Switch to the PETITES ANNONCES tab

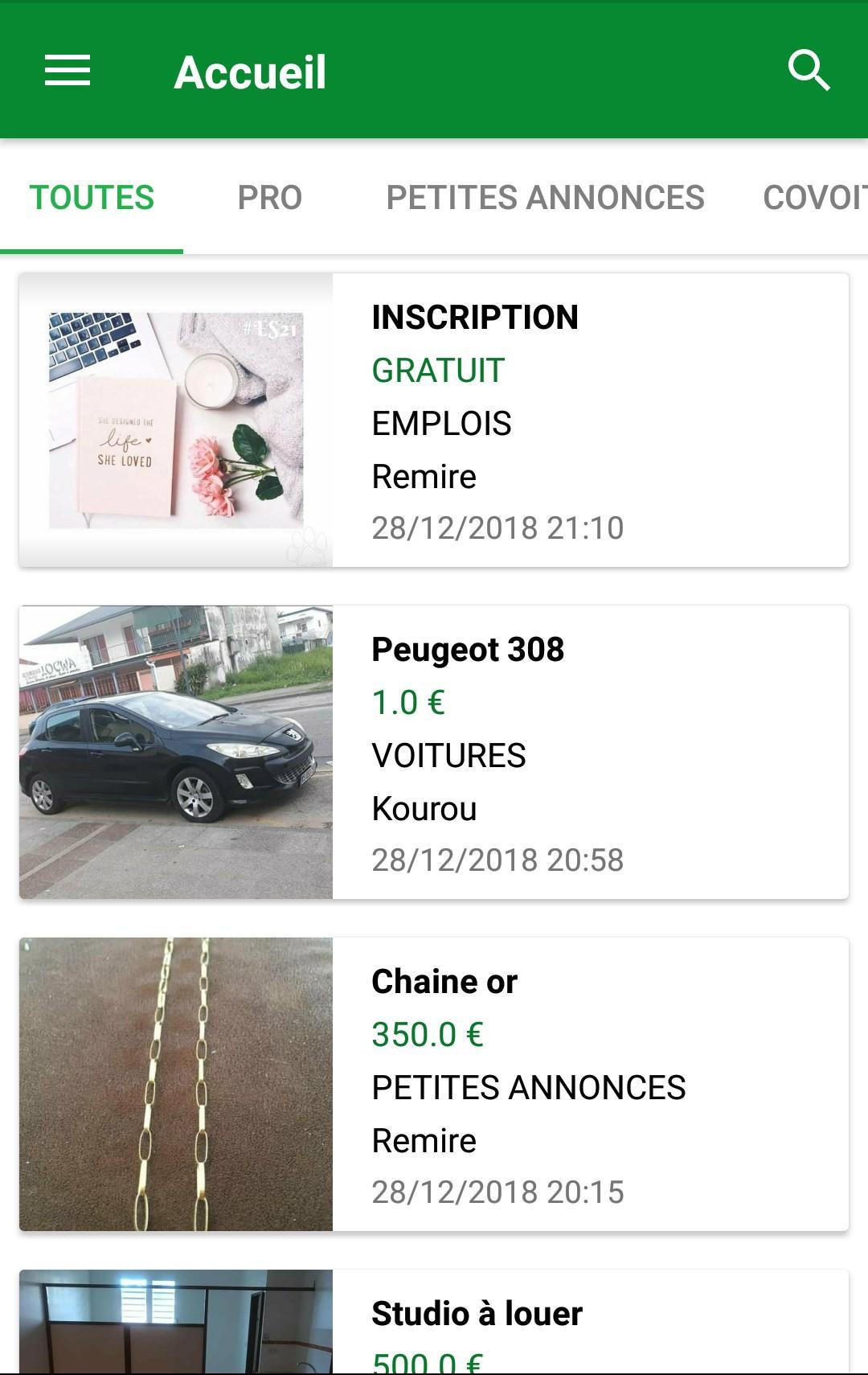pos(545,198)
